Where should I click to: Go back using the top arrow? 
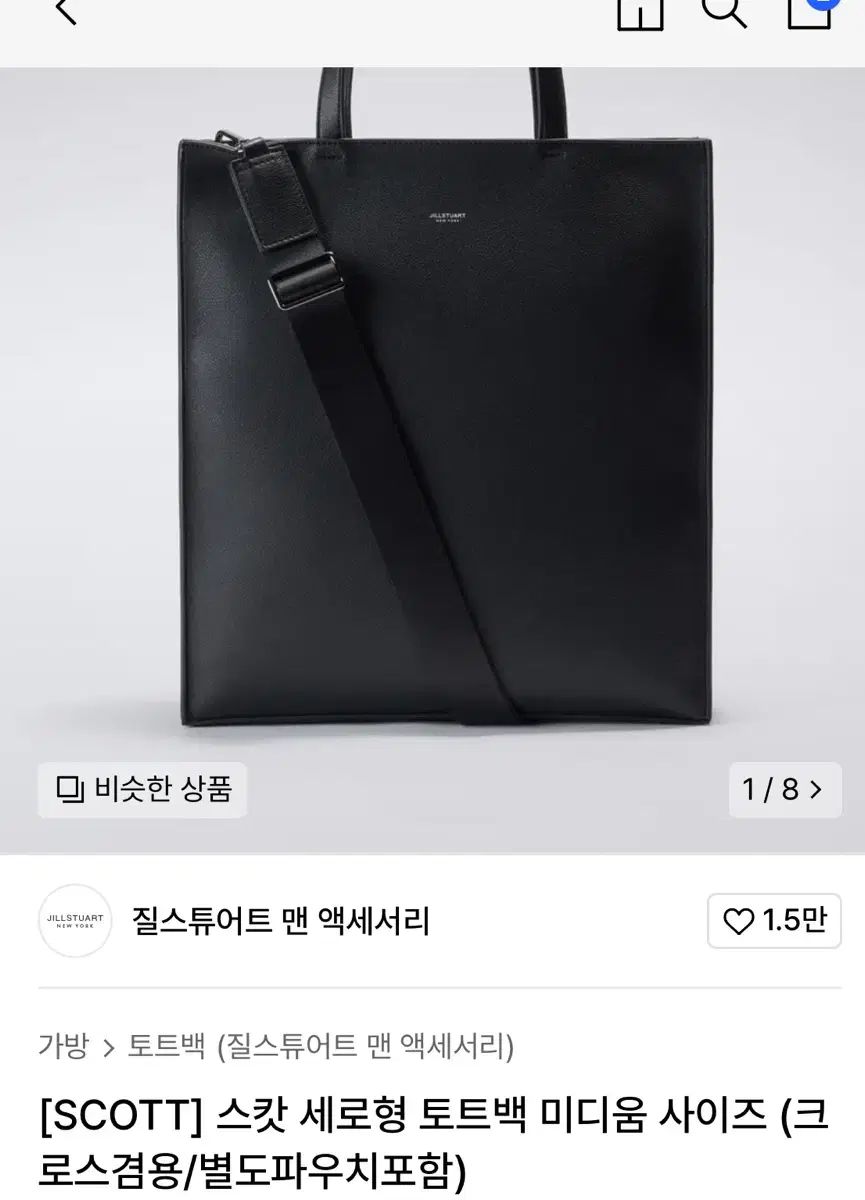click(65, 10)
